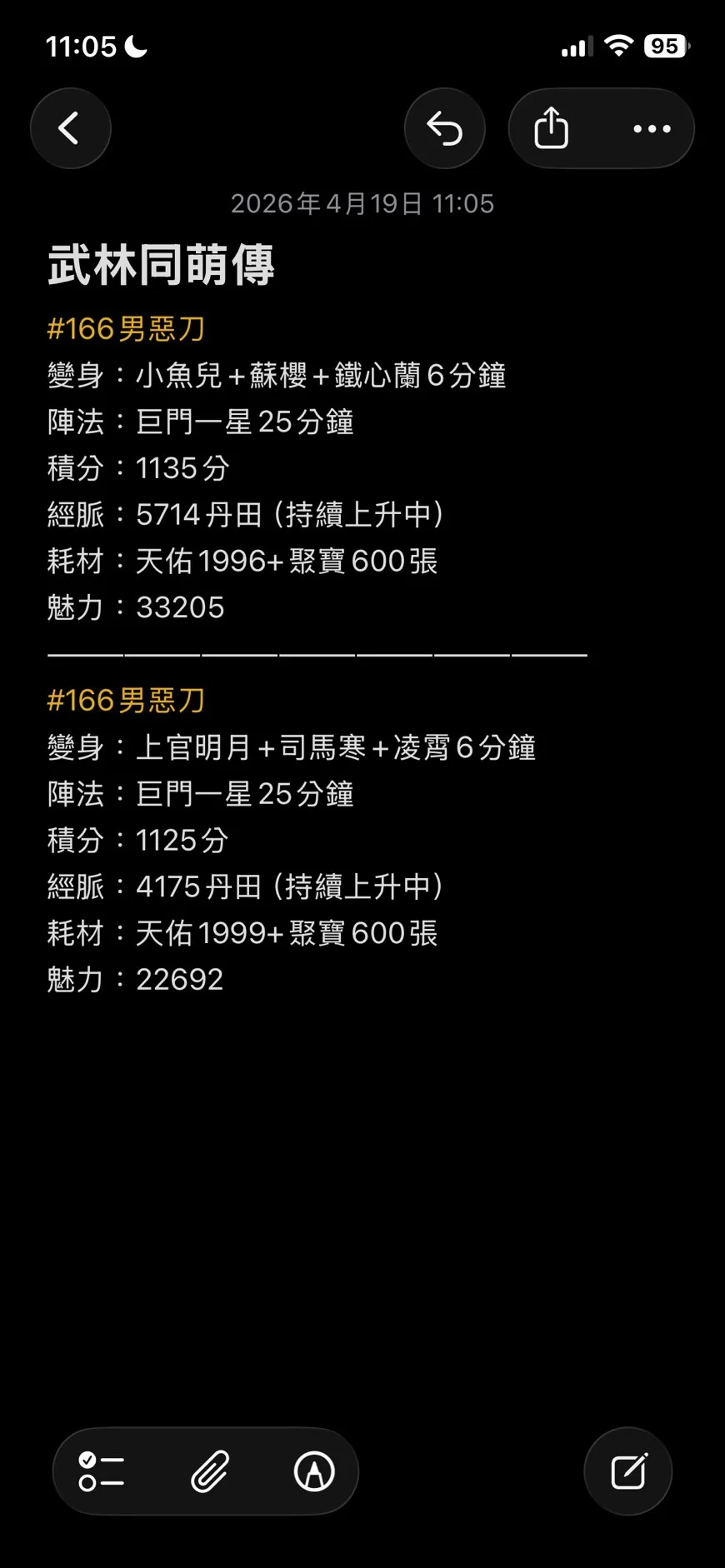Open the Markup drawing tools
The height and width of the screenshot is (1568, 725).
[312, 1471]
